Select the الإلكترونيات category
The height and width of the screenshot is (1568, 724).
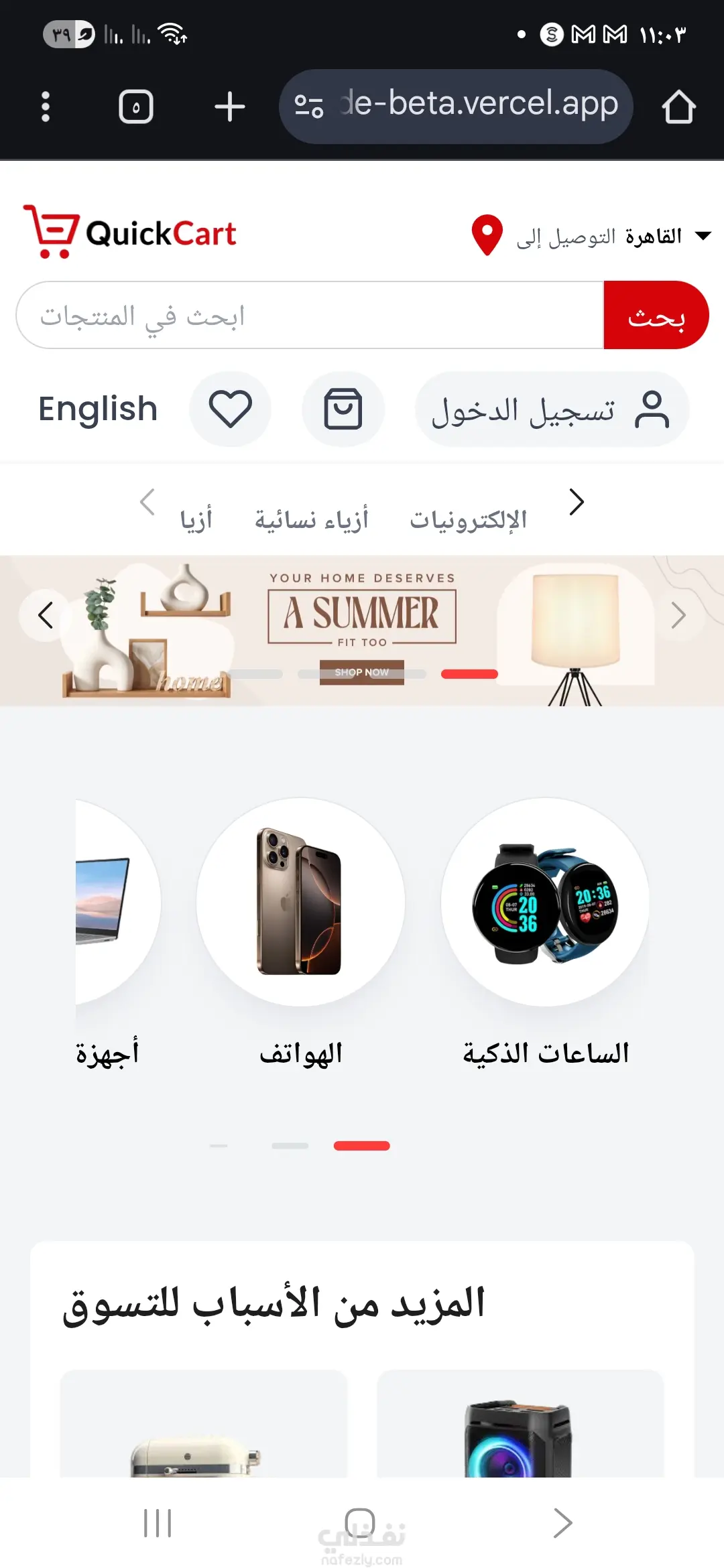(x=468, y=519)
